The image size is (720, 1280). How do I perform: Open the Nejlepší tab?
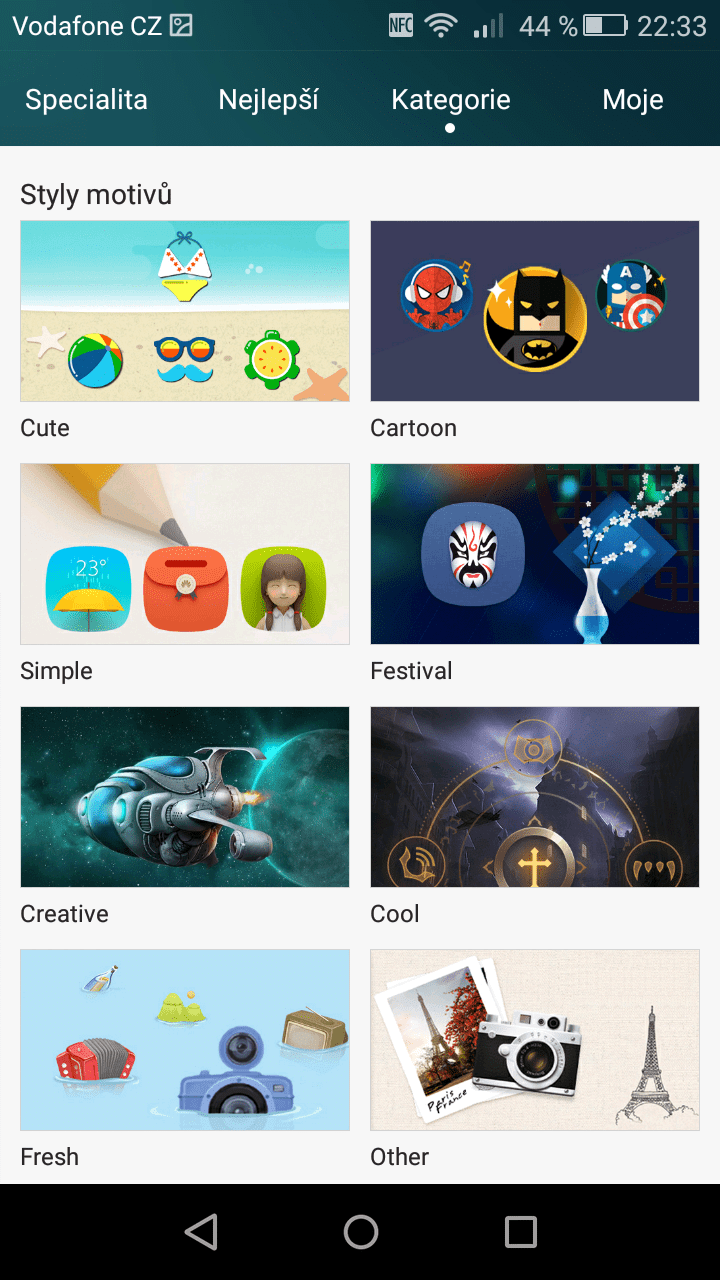coord(268,100)
